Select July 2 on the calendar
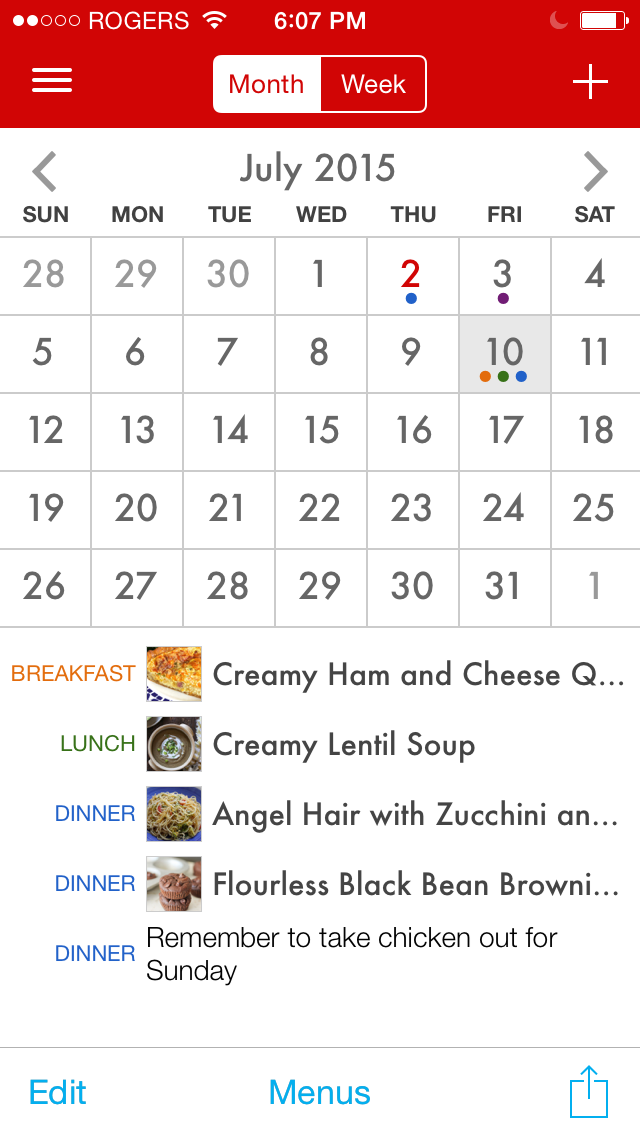 click(412, 276)
